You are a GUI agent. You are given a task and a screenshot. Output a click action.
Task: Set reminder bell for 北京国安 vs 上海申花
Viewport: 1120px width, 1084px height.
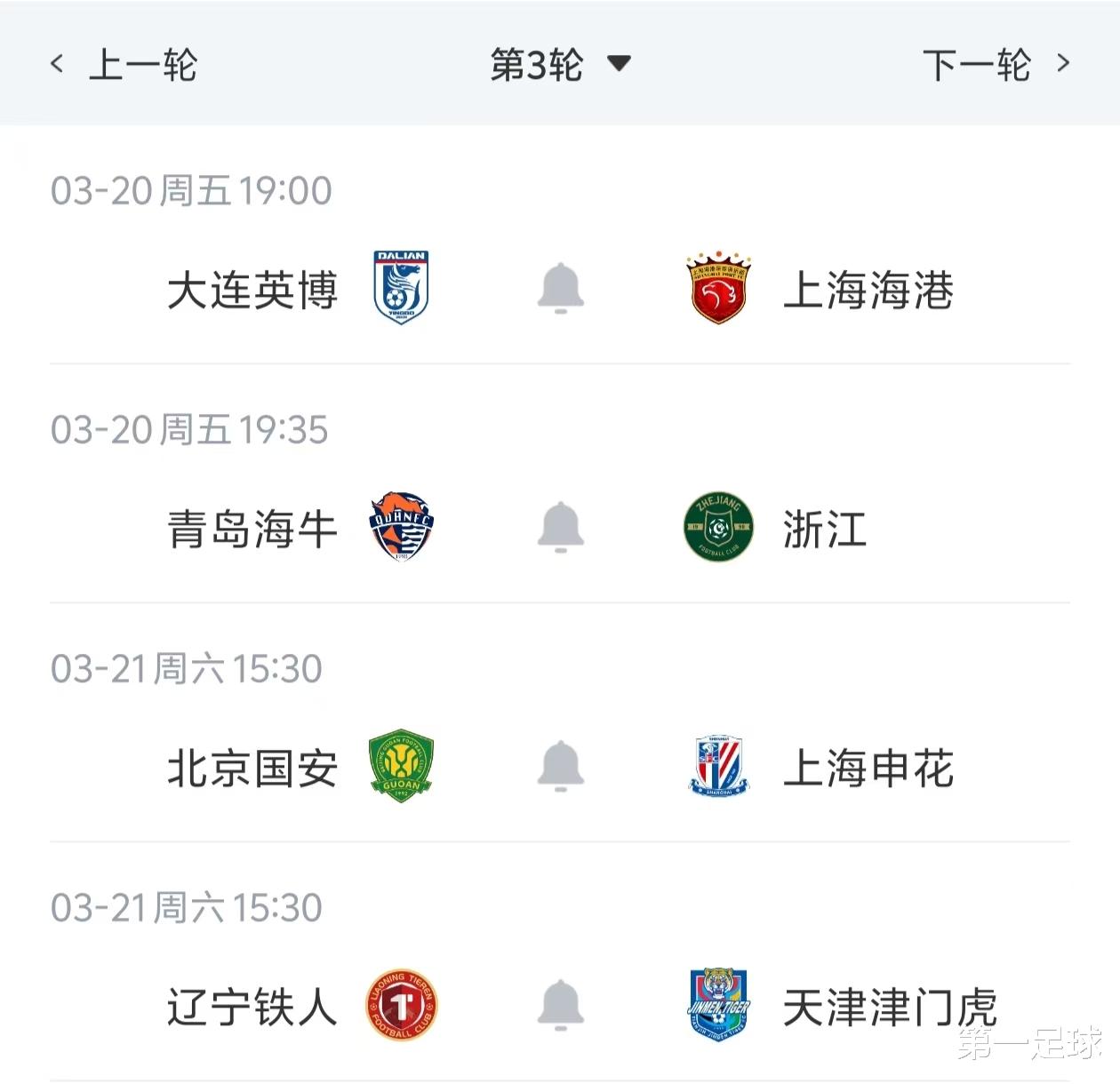(x=560, y=766)
